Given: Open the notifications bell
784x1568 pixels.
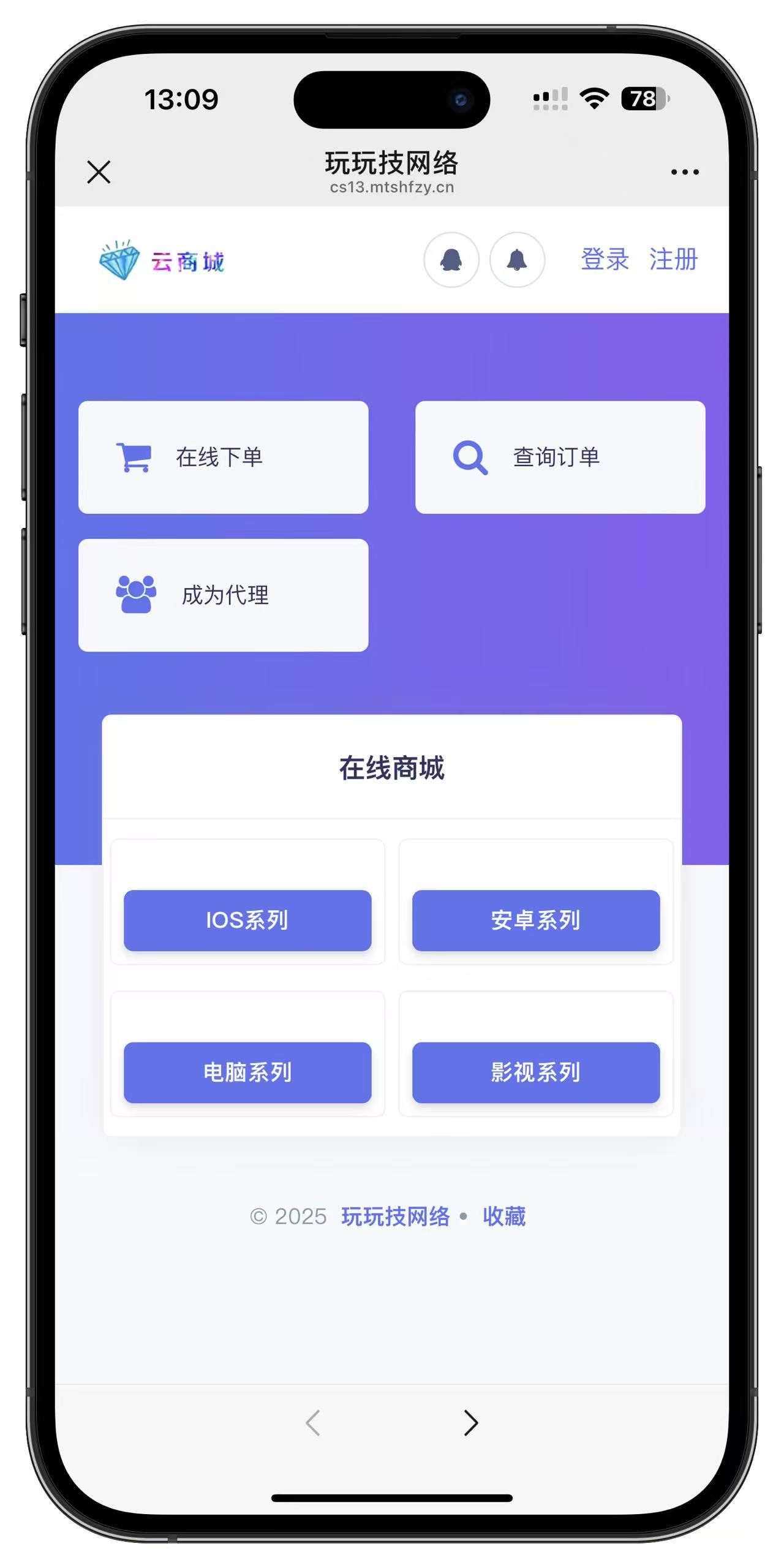Looking at the screenshot, I should 517,260.
